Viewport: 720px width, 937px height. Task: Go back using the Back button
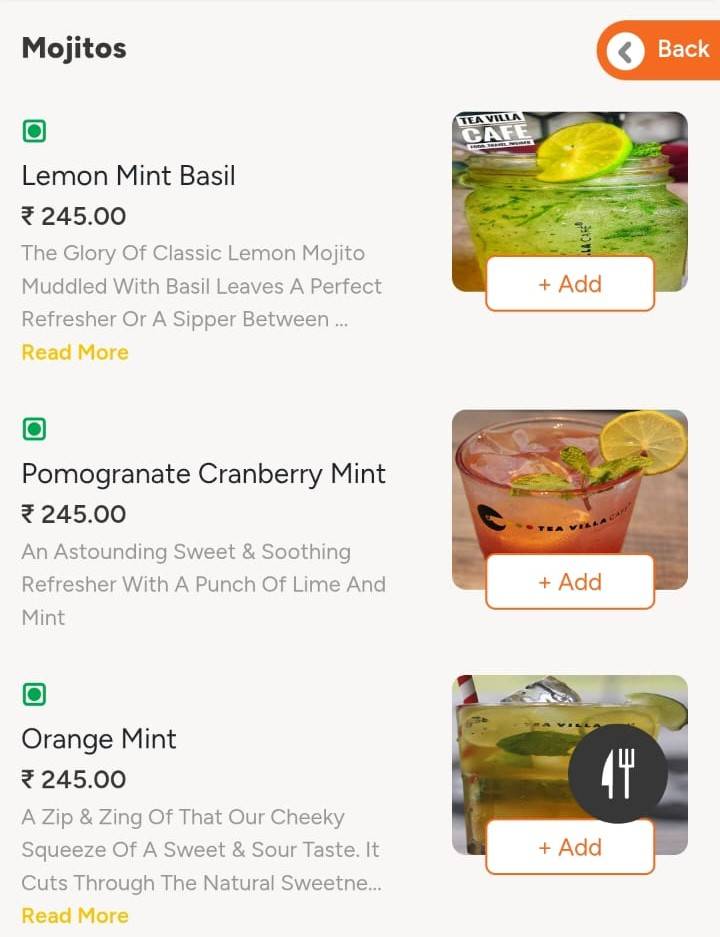point(660,50)
